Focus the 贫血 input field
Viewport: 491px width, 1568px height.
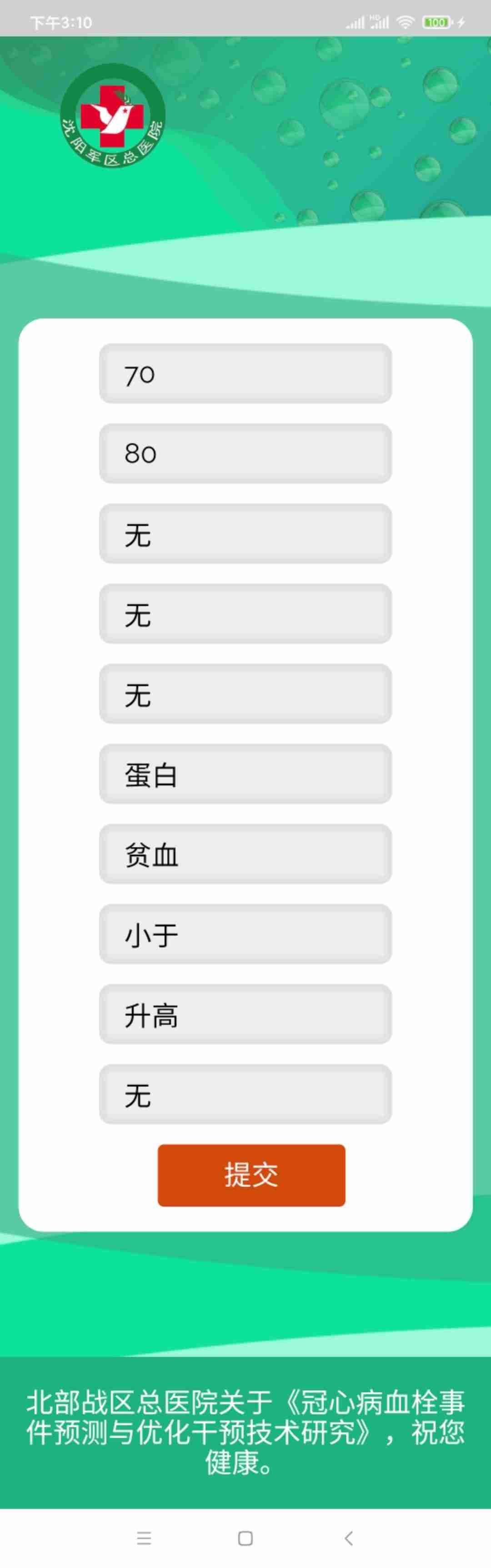245,854
